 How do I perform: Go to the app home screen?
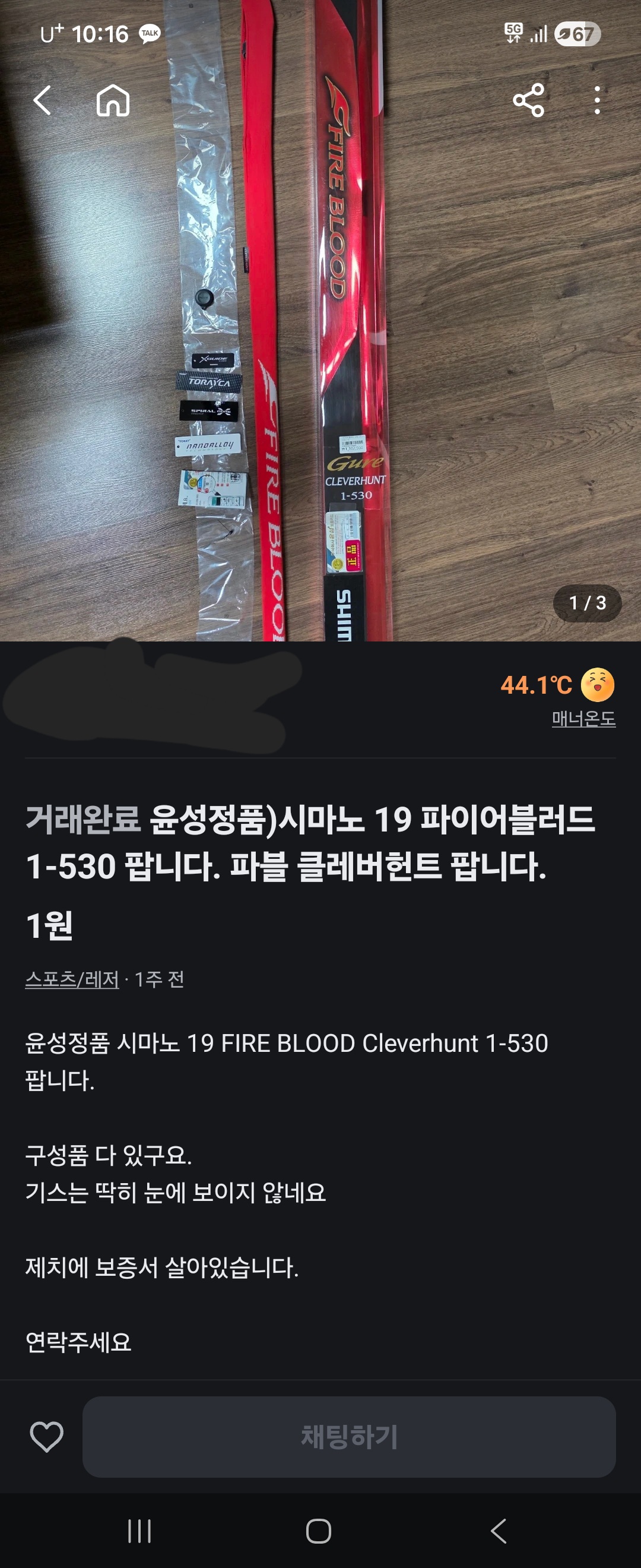(113, 100)
